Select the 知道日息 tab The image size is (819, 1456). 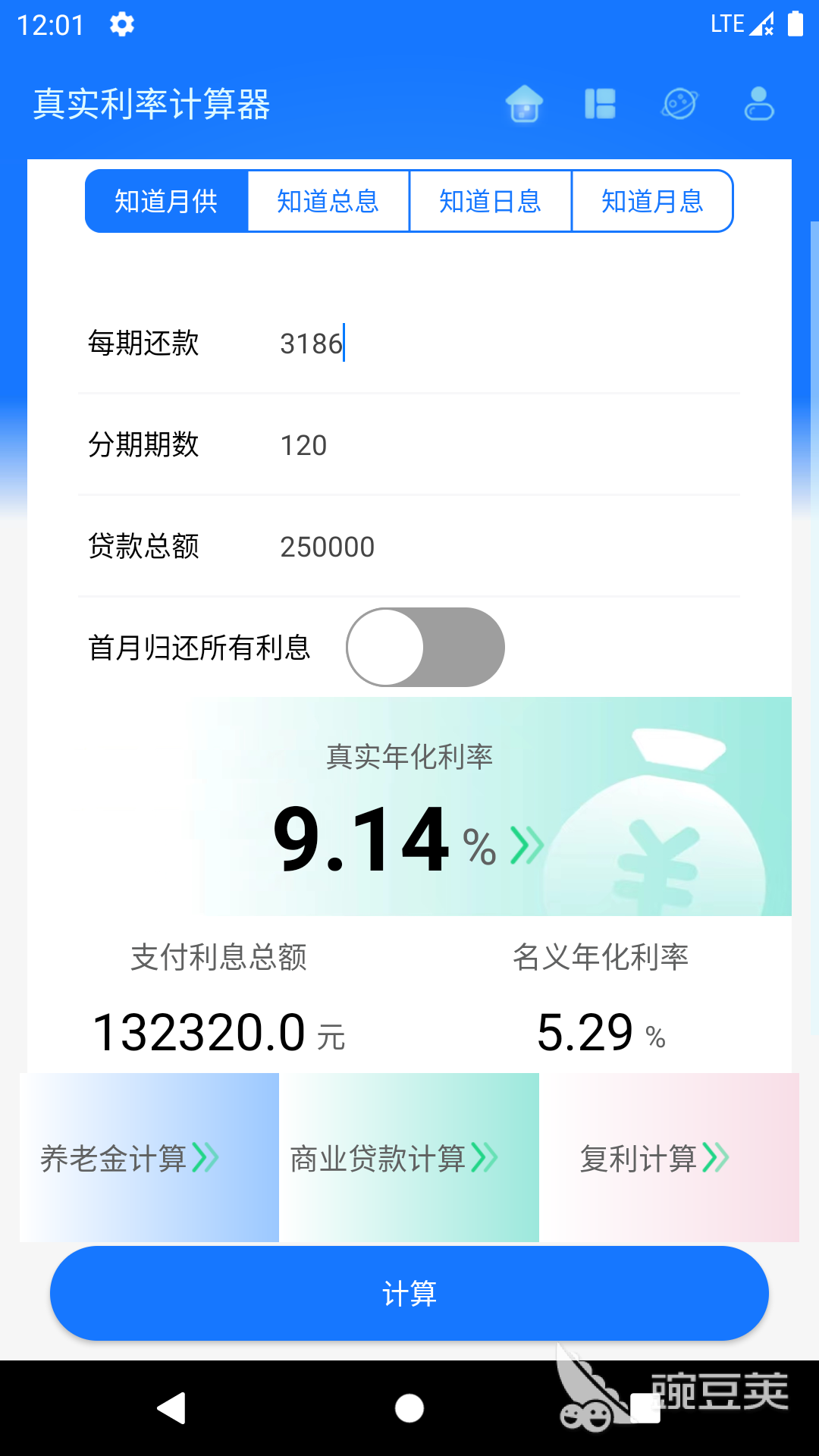coord(489,200)
